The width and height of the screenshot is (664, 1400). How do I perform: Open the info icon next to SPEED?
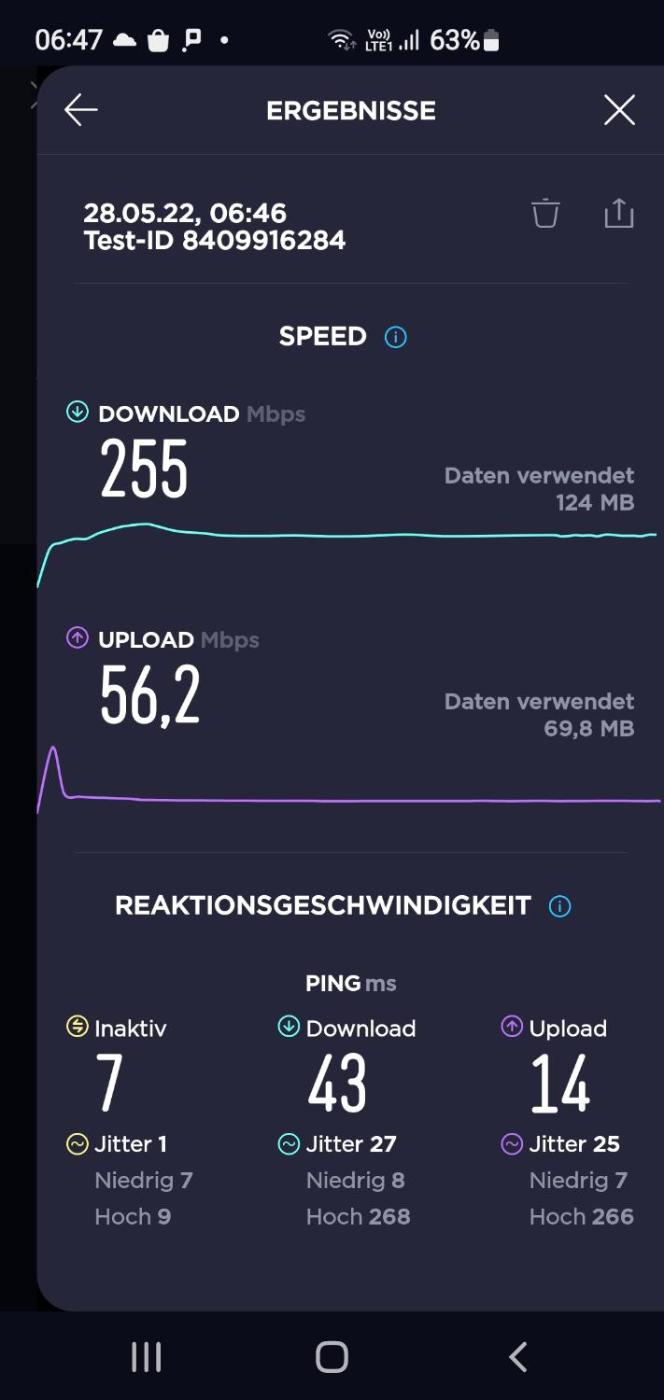pyautogui.click(x=396, y=337)
